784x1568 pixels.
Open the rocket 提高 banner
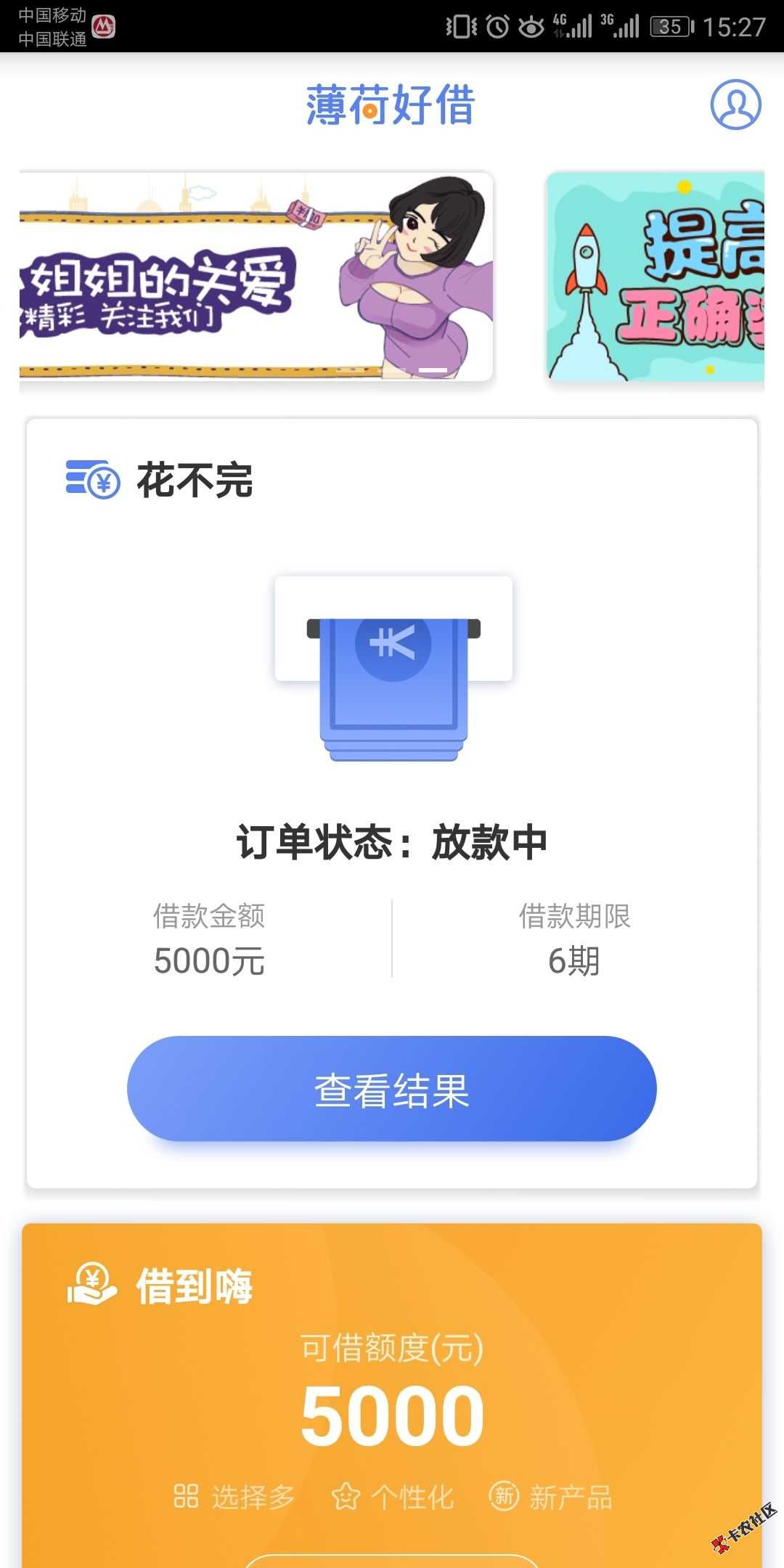[x=656, y=277]
